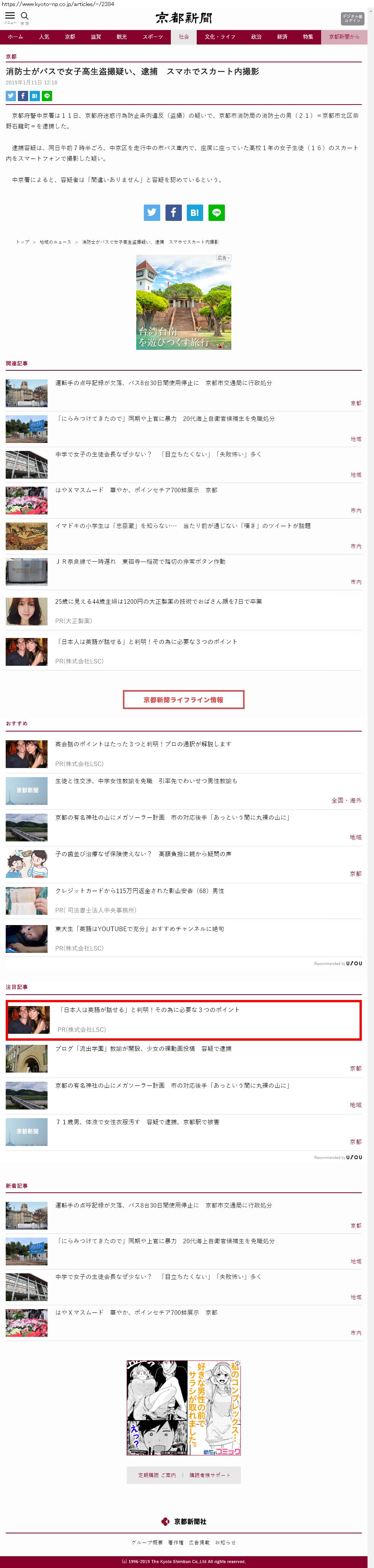Open 定期購読 ご案内 link
This screenshot has height=1568, width=374.
[x=156, y=1475]
